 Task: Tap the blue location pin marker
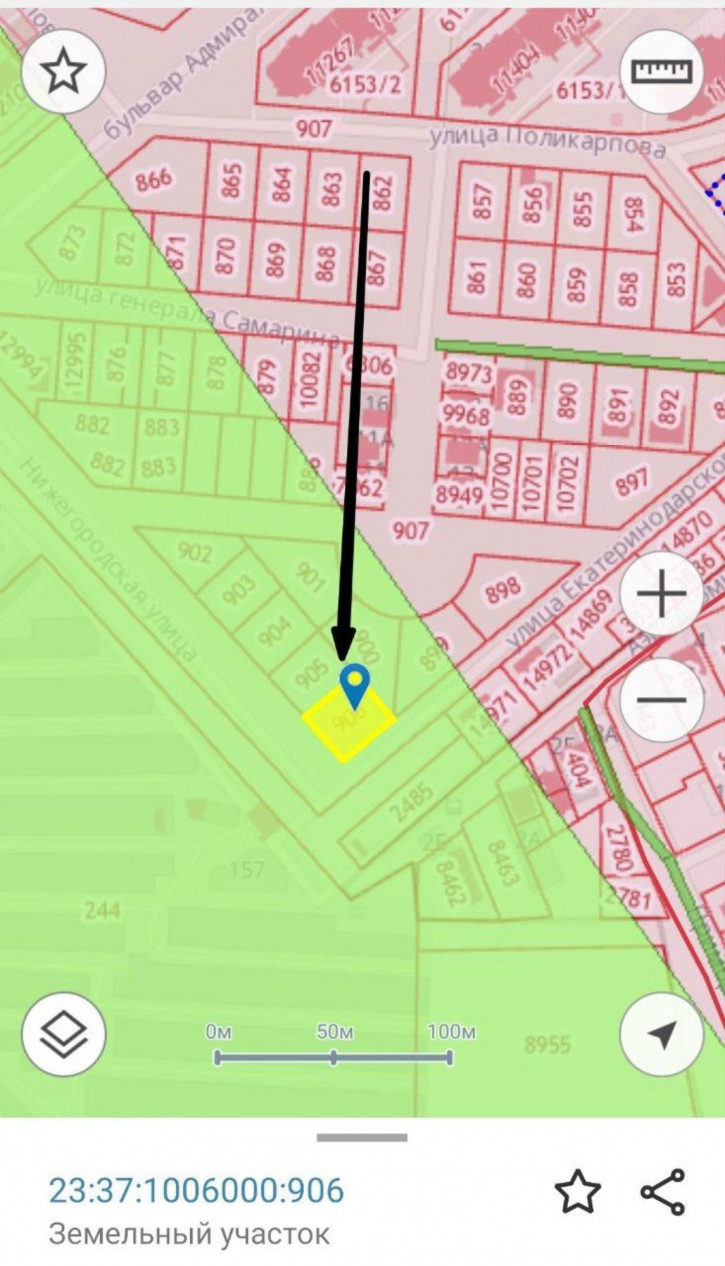pos(354,685)
